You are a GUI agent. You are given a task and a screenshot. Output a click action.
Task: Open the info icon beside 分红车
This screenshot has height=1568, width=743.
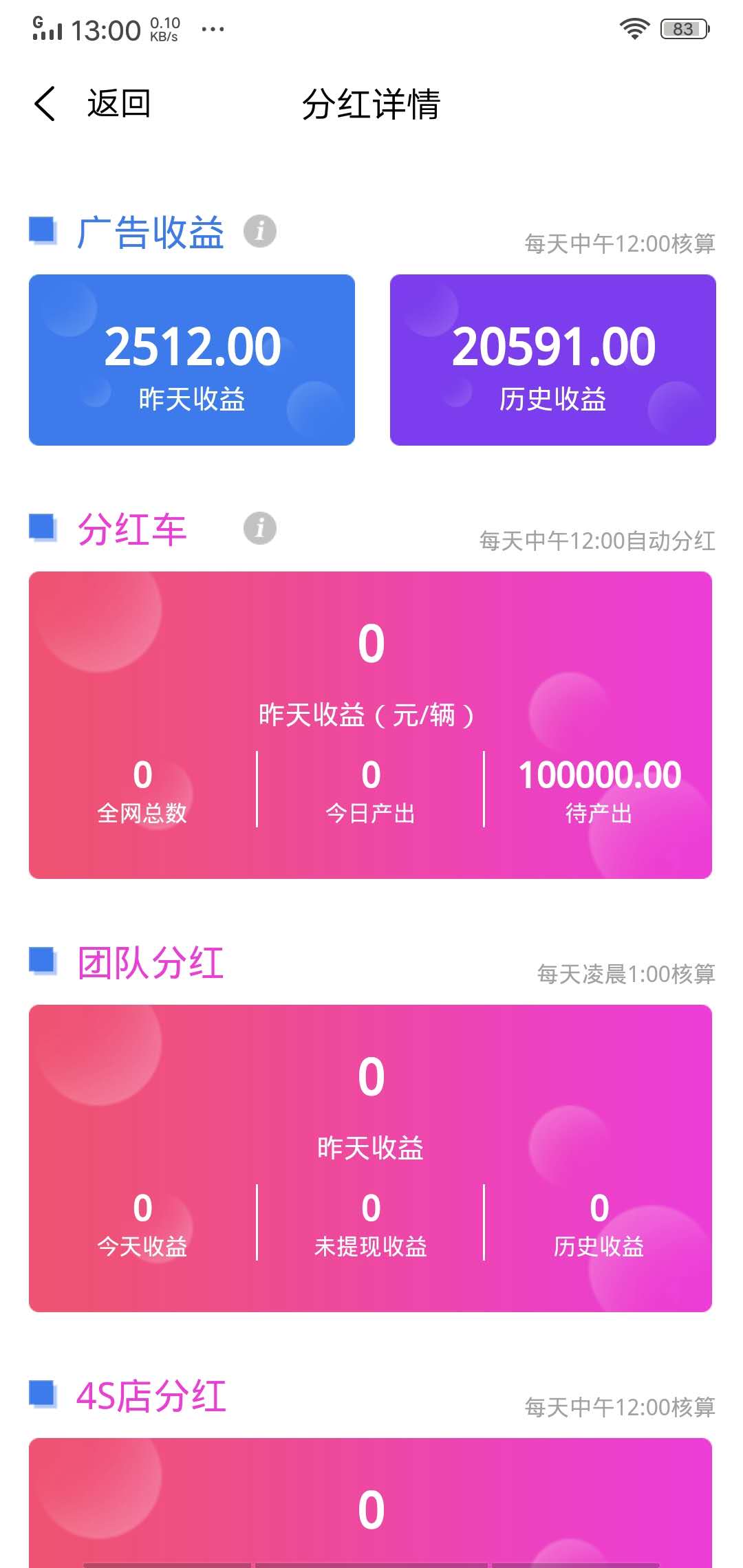tap(259, 528)
